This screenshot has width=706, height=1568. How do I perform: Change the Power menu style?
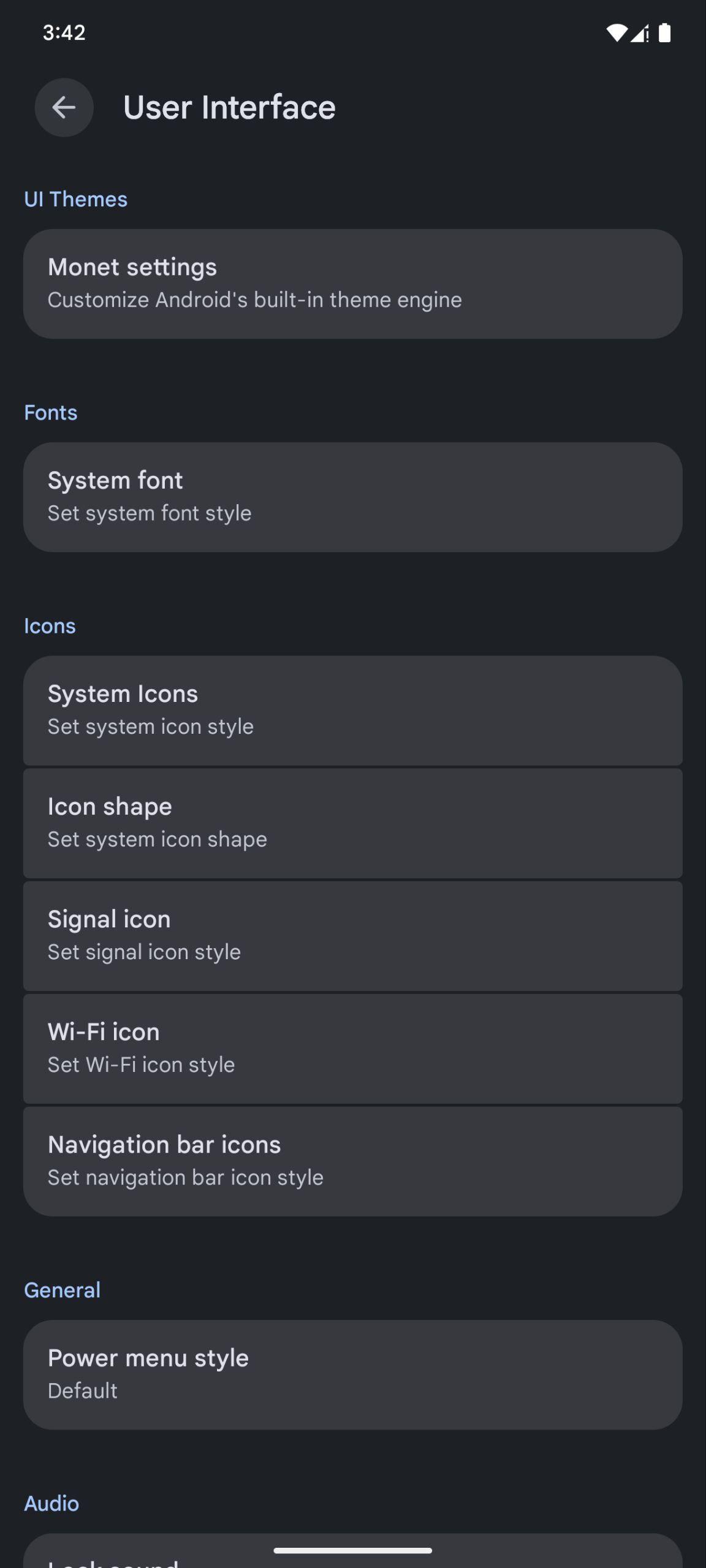tap(353, 1374)
